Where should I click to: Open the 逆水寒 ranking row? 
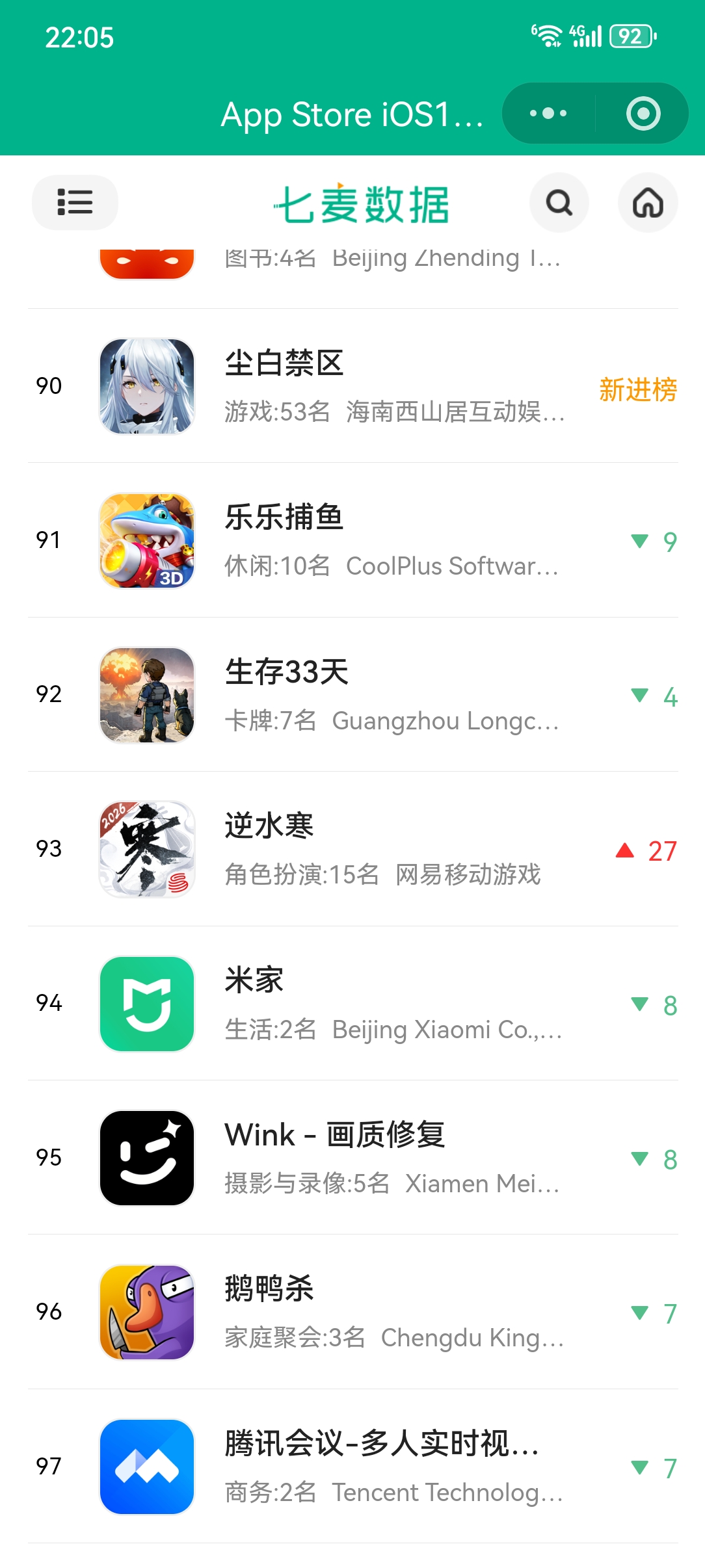(x=352, y=849)
